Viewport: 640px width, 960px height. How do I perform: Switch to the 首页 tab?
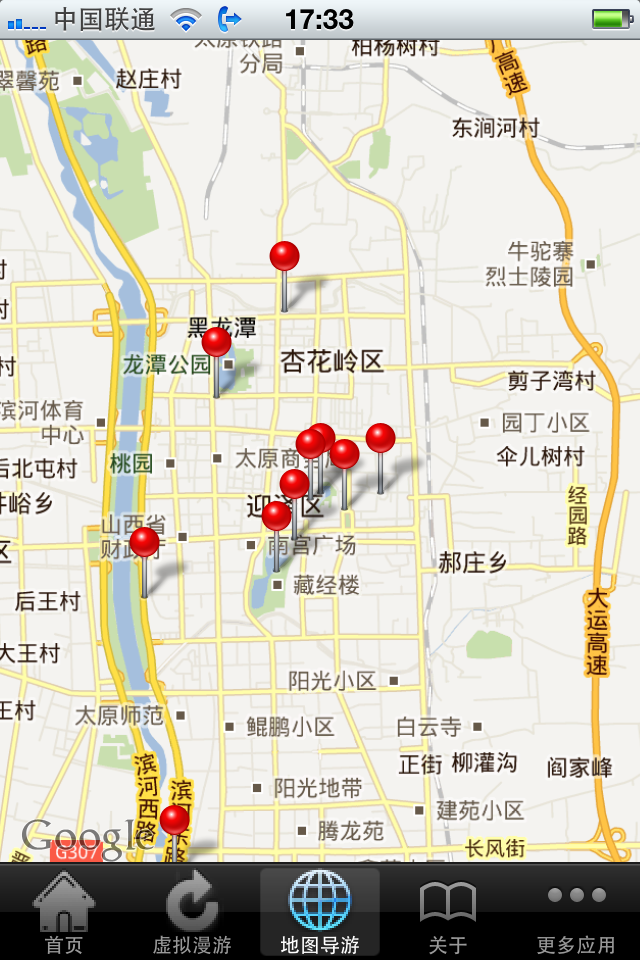click(x=64, y=912)
